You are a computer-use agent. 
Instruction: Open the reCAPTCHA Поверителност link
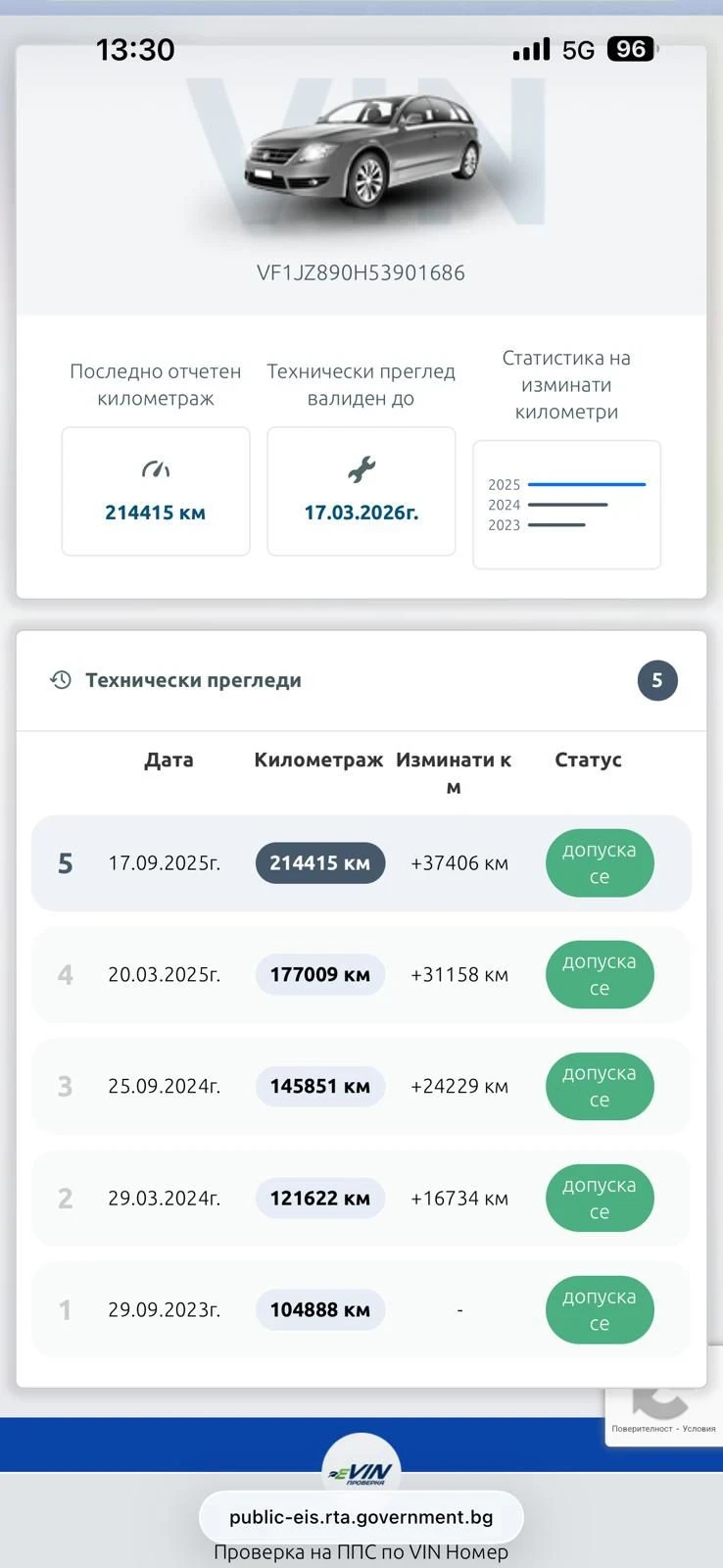pos(642,1429)
